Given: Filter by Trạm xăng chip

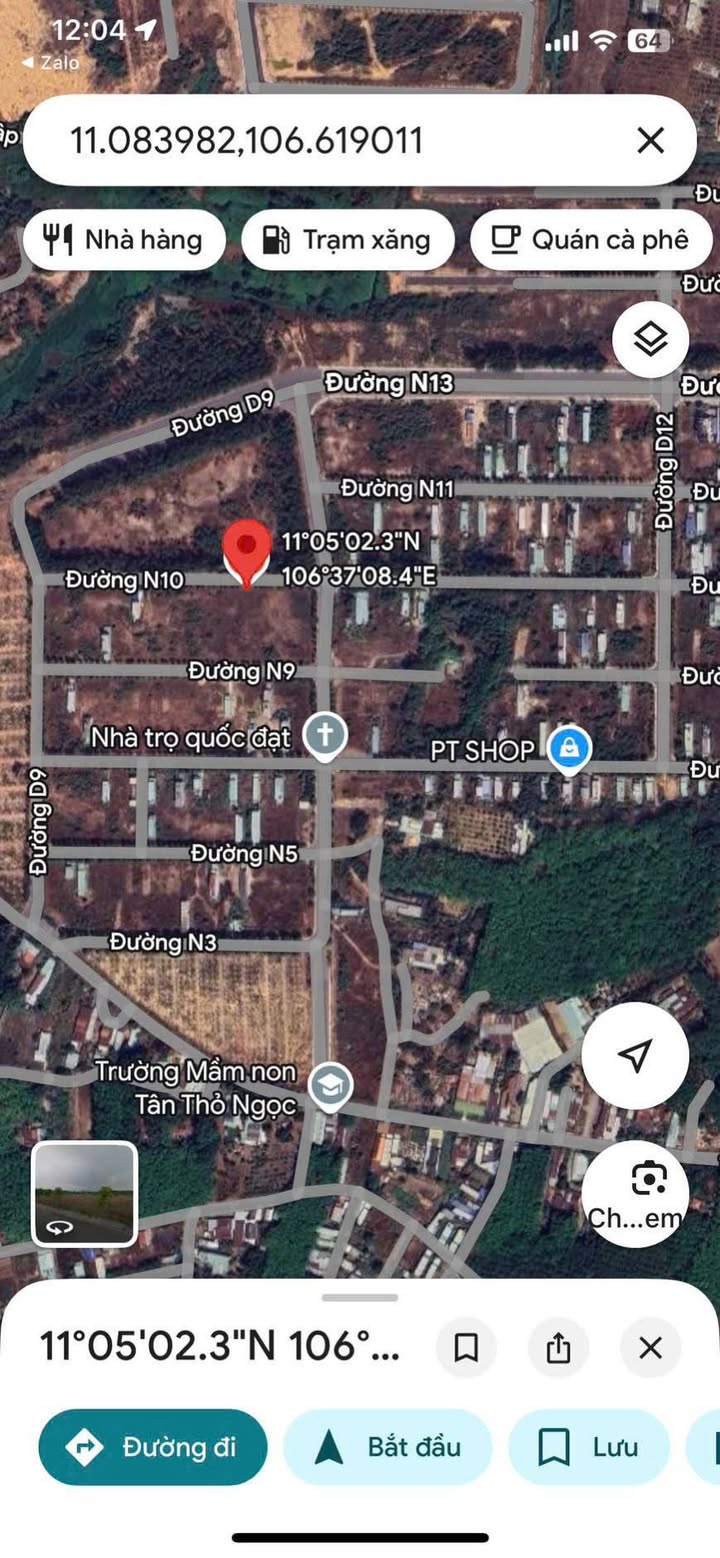Looking at the screenshot, I should (x=348, y=240).
